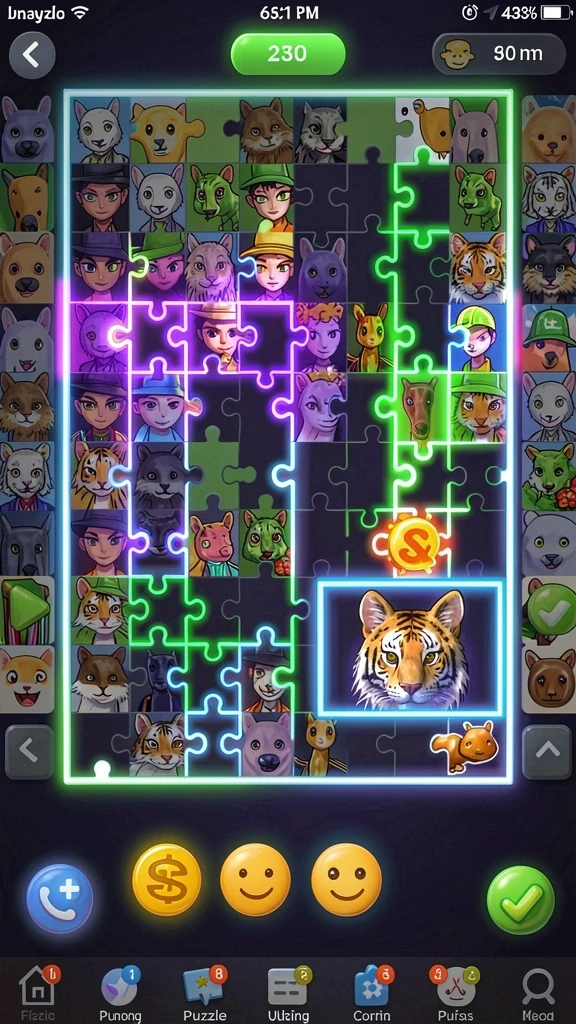Image resolution: width=576 pixels, height=1024 pixels.
Task: Switch to the Corrin tab
Action: tap(372, 993)
